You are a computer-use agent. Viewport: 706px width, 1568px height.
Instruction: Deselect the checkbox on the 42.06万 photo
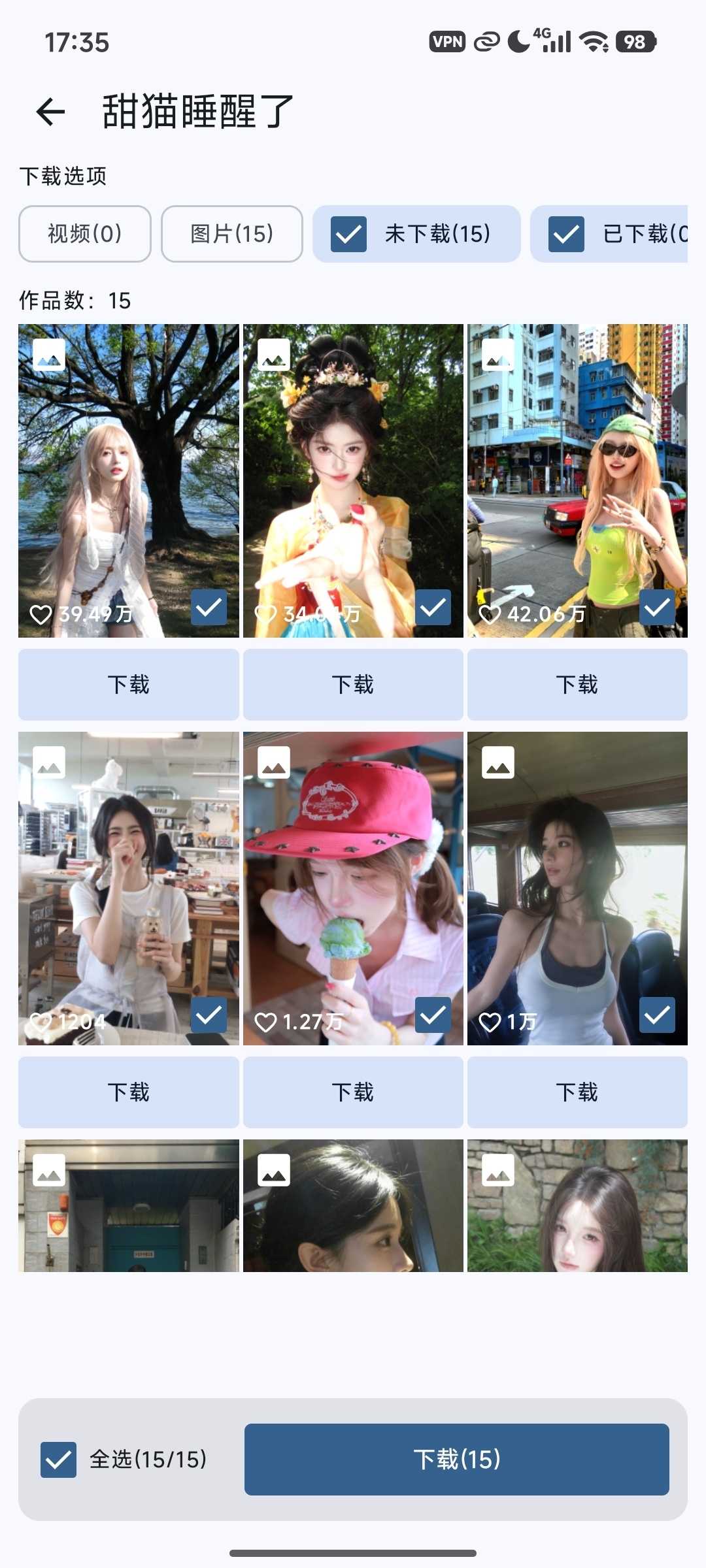(x=657, y=608)
